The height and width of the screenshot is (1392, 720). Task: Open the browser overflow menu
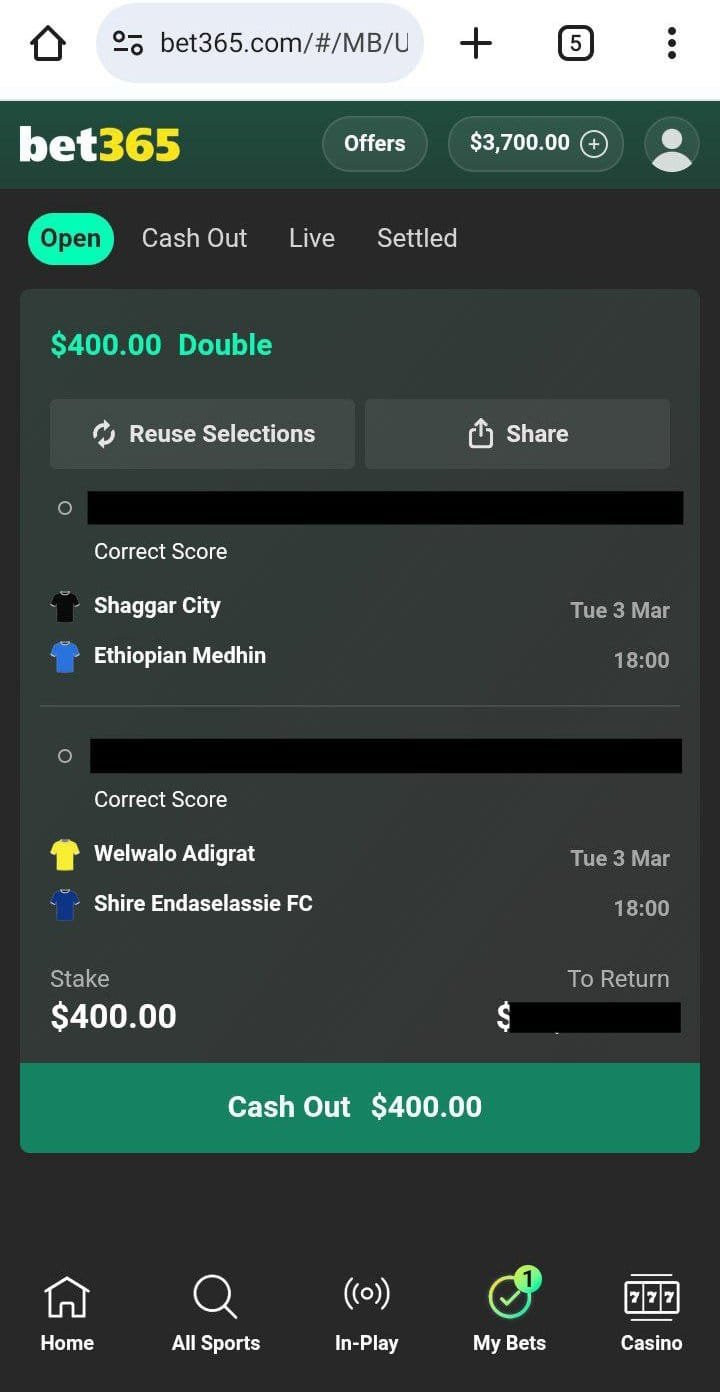[x=671, y=43]
